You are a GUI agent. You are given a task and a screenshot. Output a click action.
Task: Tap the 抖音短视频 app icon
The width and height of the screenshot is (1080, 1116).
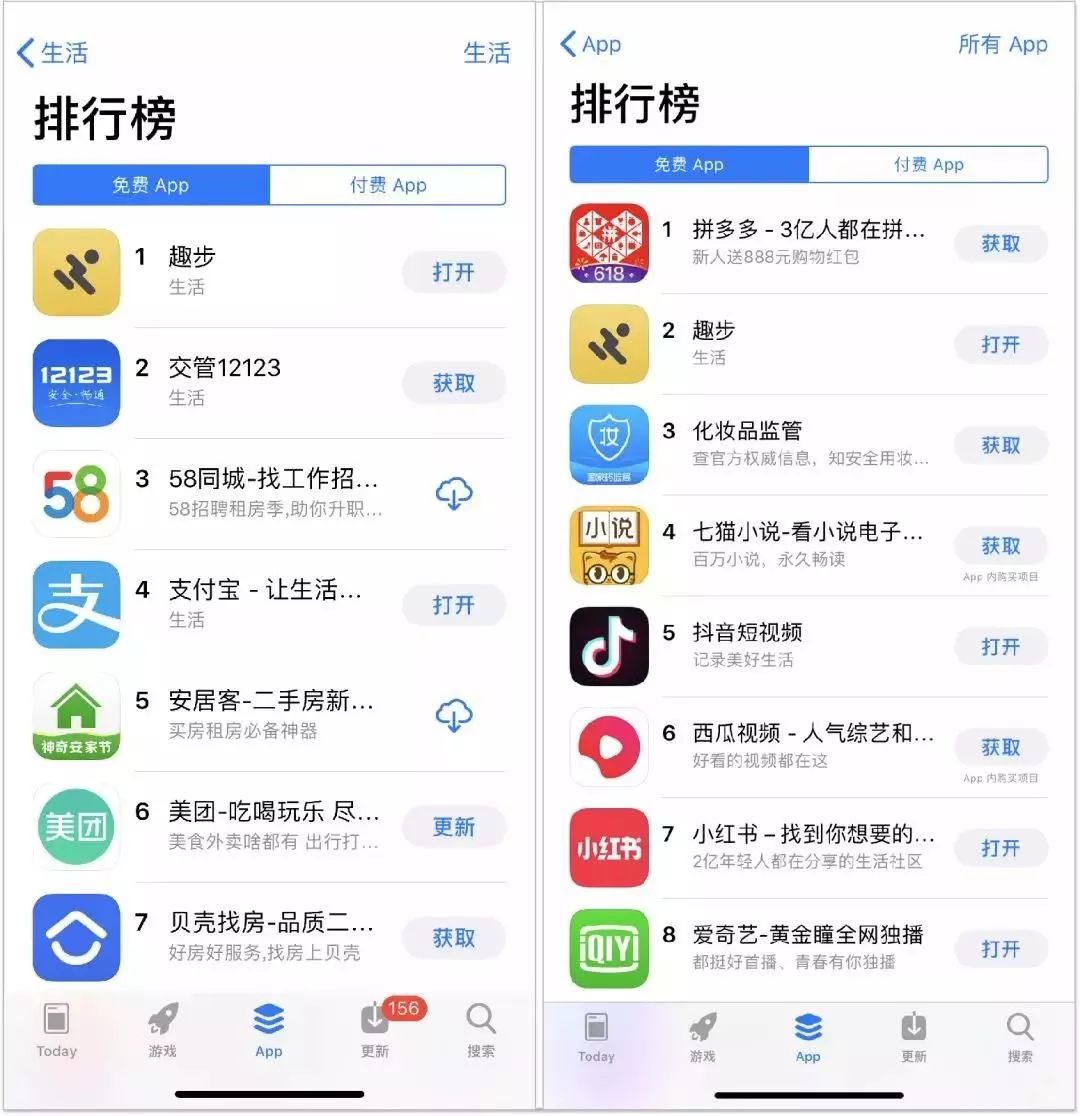click(609, 646)
